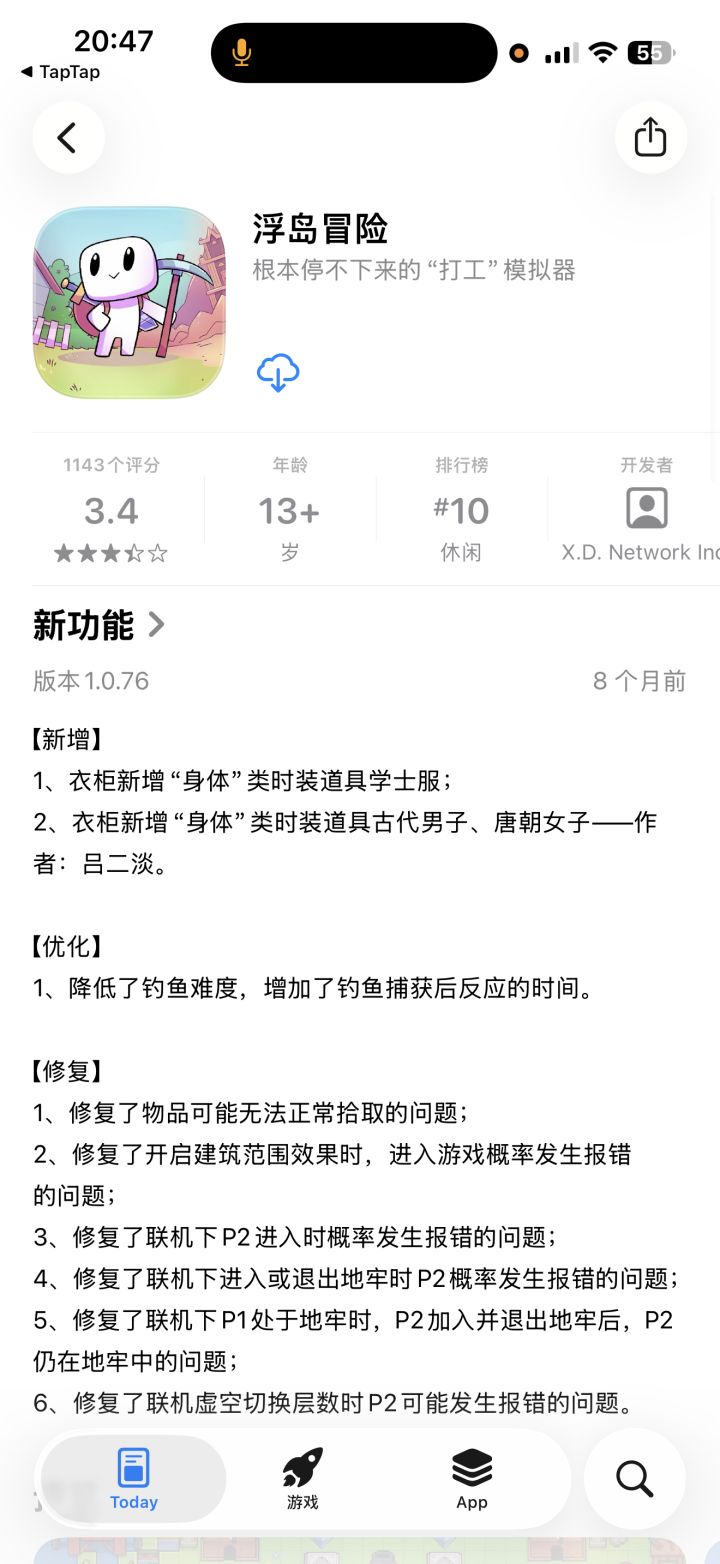Tap the #10 休闲 ranking entry
Screen dimensions: 720x1564
[460, 508]
